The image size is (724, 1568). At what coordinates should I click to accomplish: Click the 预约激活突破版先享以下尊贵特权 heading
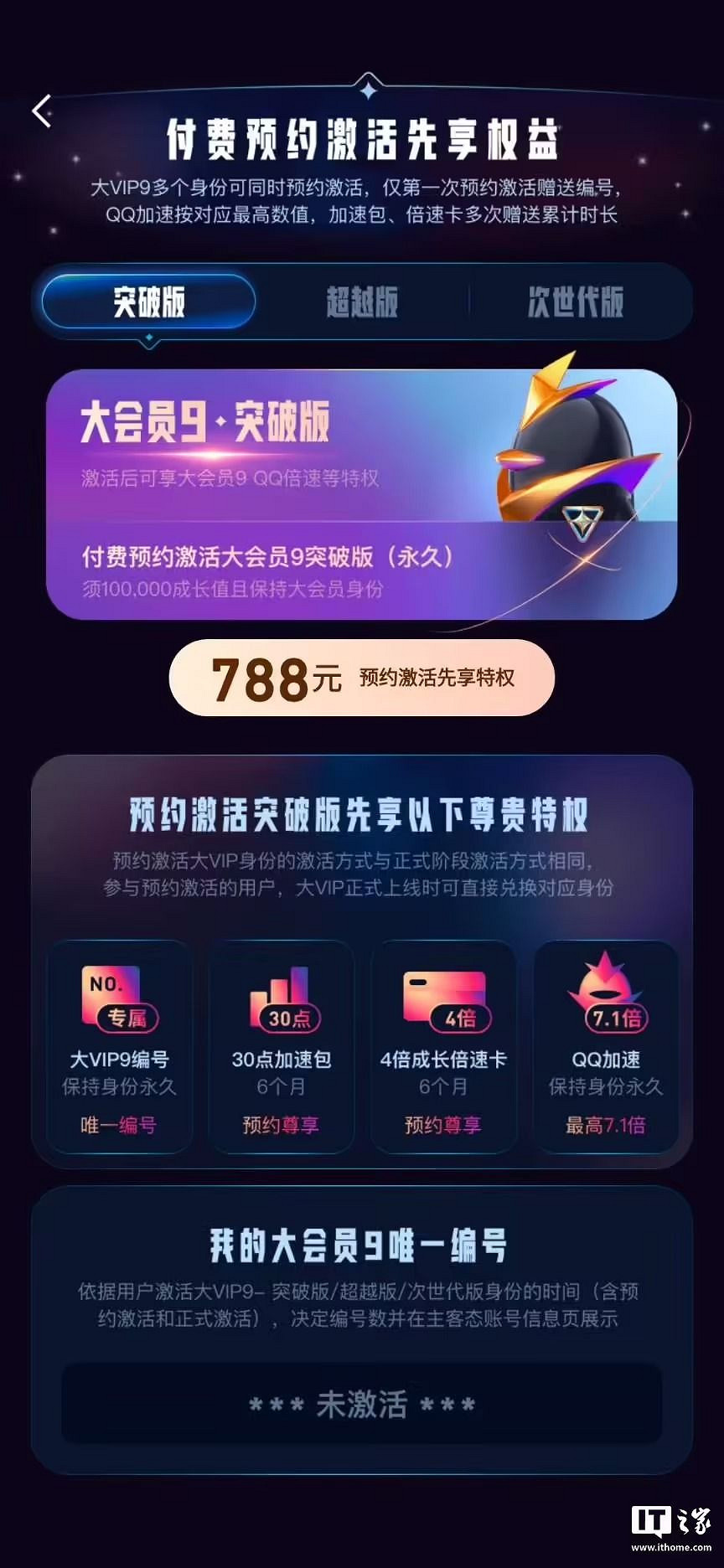362,813
